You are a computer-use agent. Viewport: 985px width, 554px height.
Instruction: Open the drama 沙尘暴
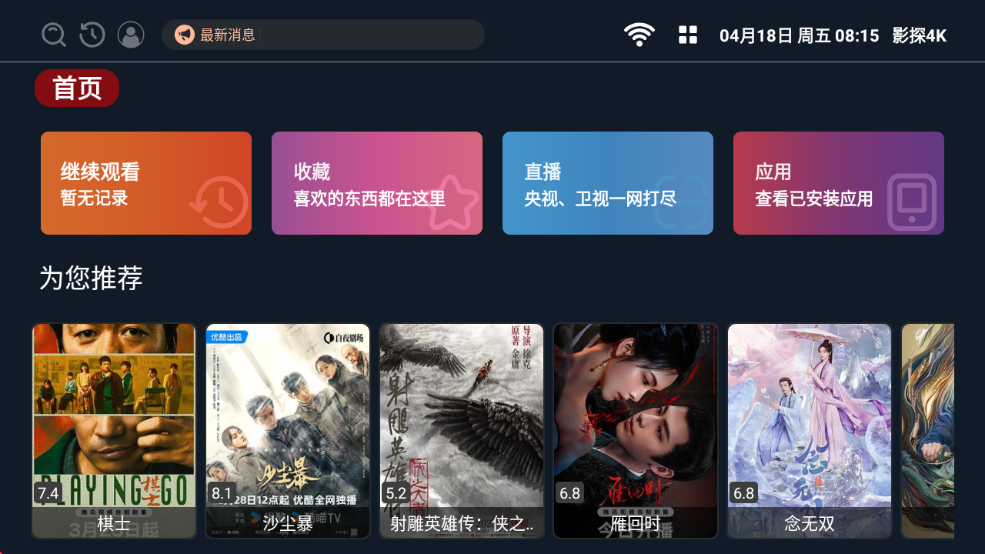(x=288, y=430)
